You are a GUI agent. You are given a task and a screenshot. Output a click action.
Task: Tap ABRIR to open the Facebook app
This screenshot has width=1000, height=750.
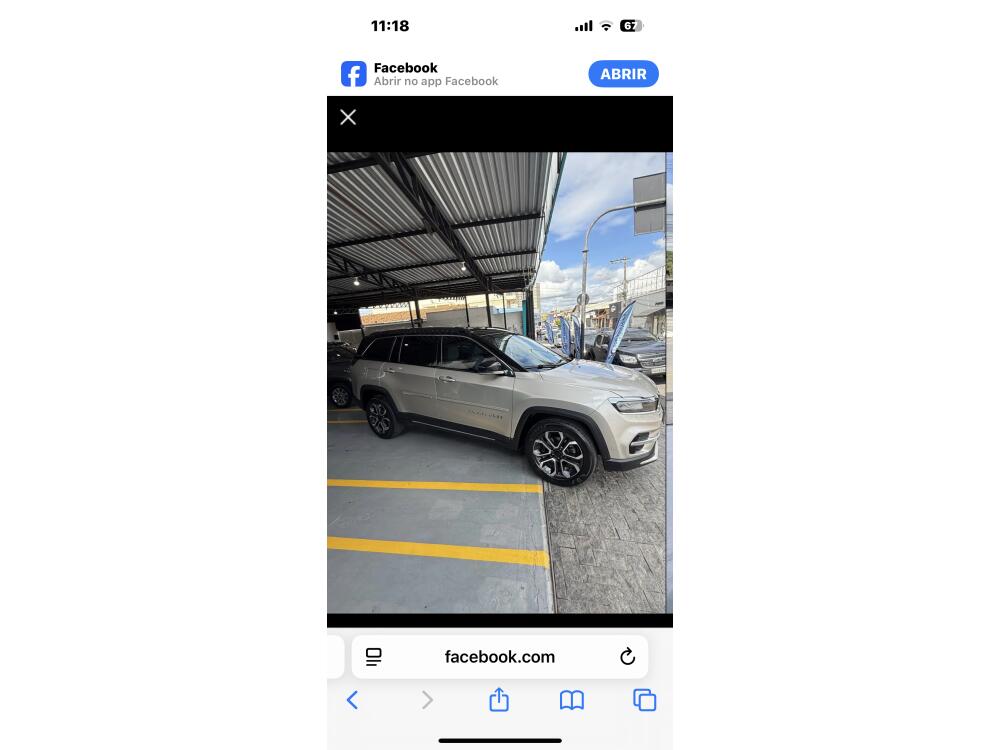(x=623, y=74)
